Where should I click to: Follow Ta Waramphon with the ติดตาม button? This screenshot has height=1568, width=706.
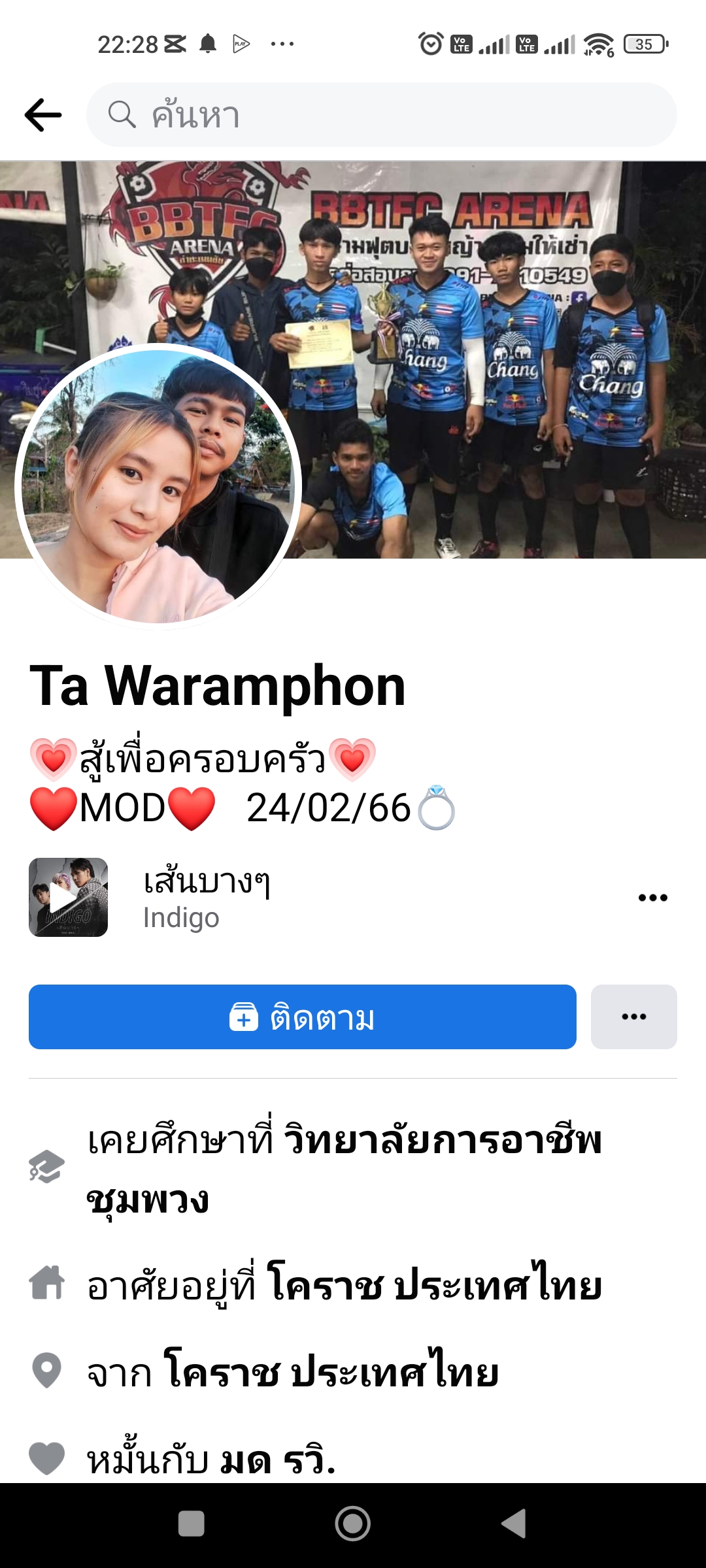302,1017
